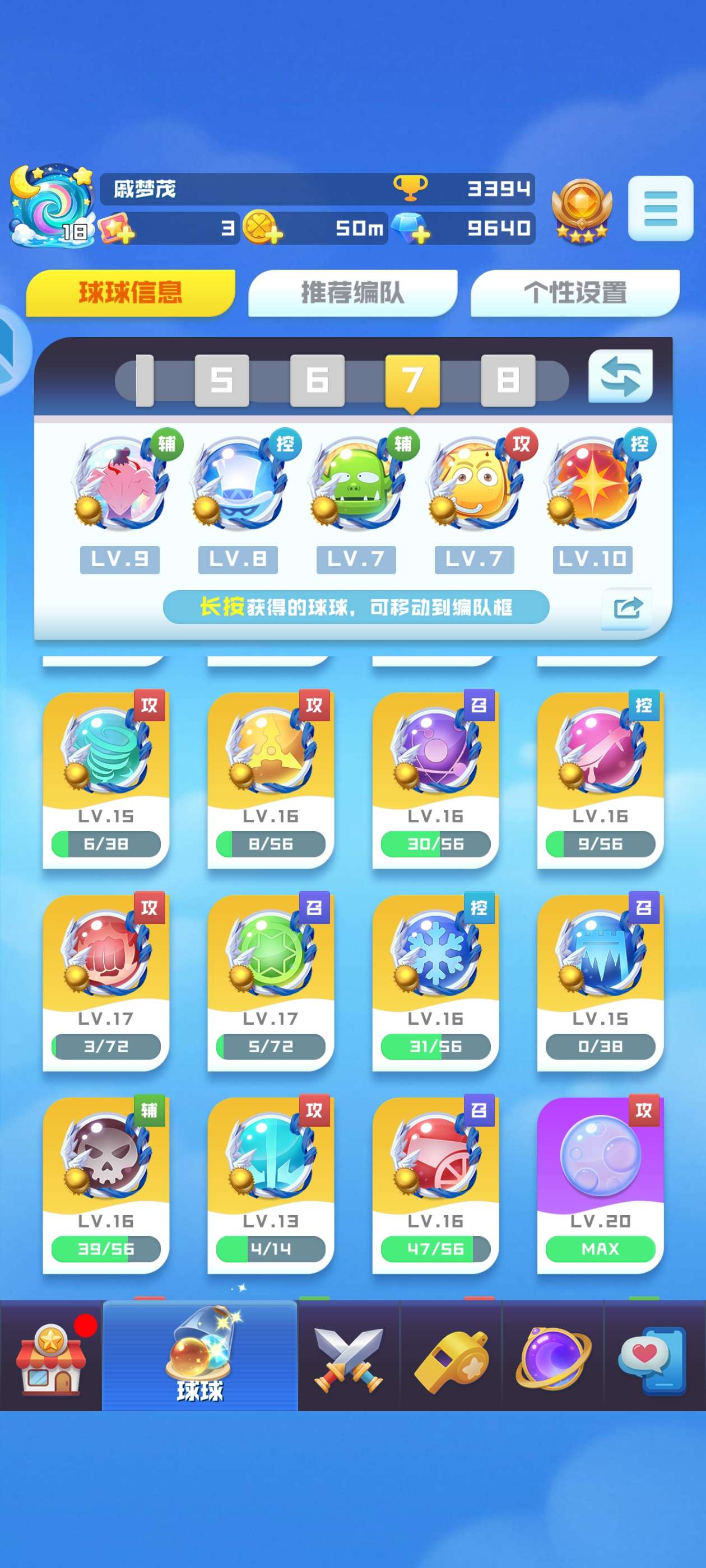
Task: Select team slot number 5
Action: click(222, 380)
